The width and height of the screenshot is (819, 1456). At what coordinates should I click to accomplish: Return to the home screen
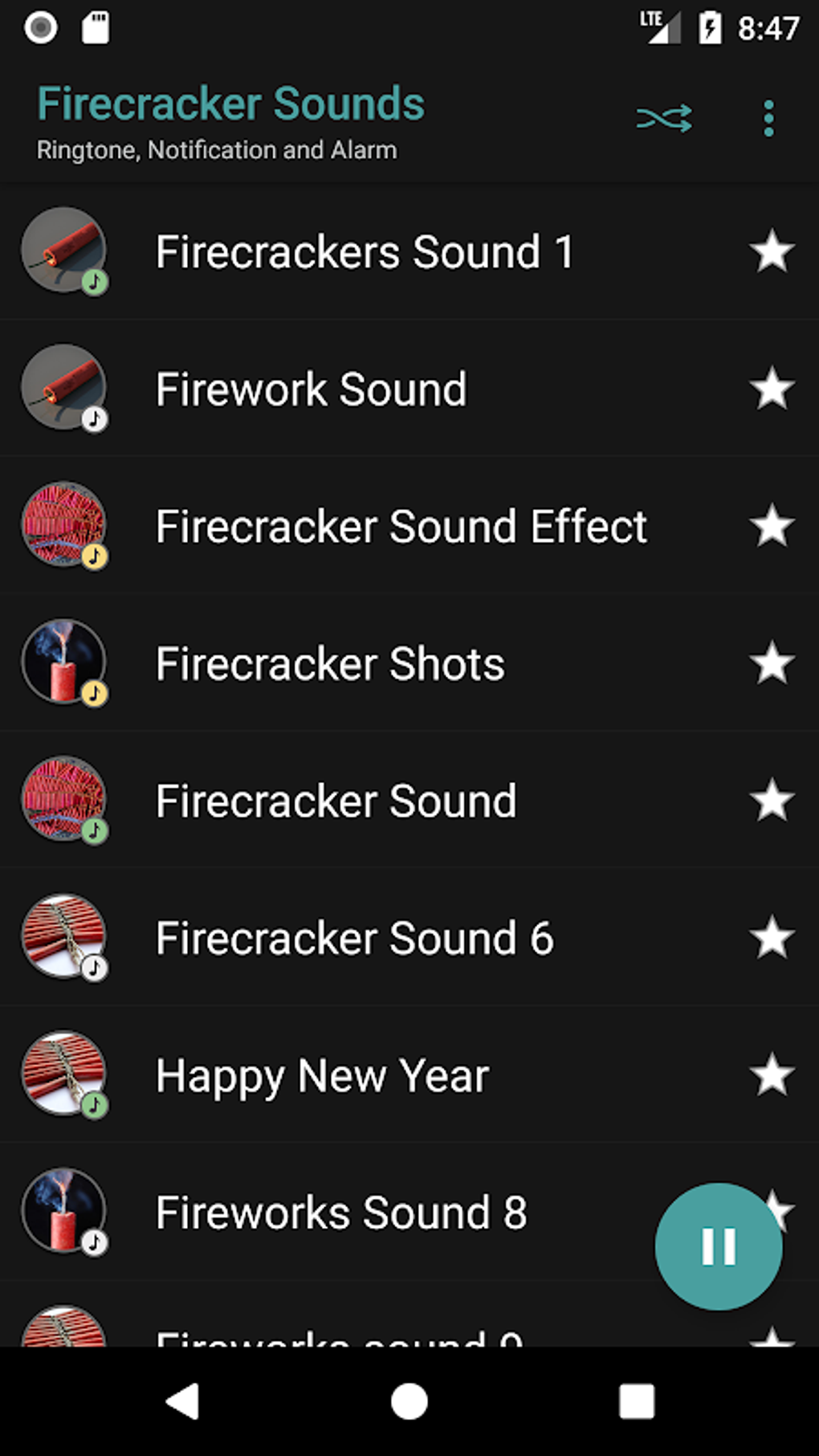pyautogui.click(x=409, y=1402)
